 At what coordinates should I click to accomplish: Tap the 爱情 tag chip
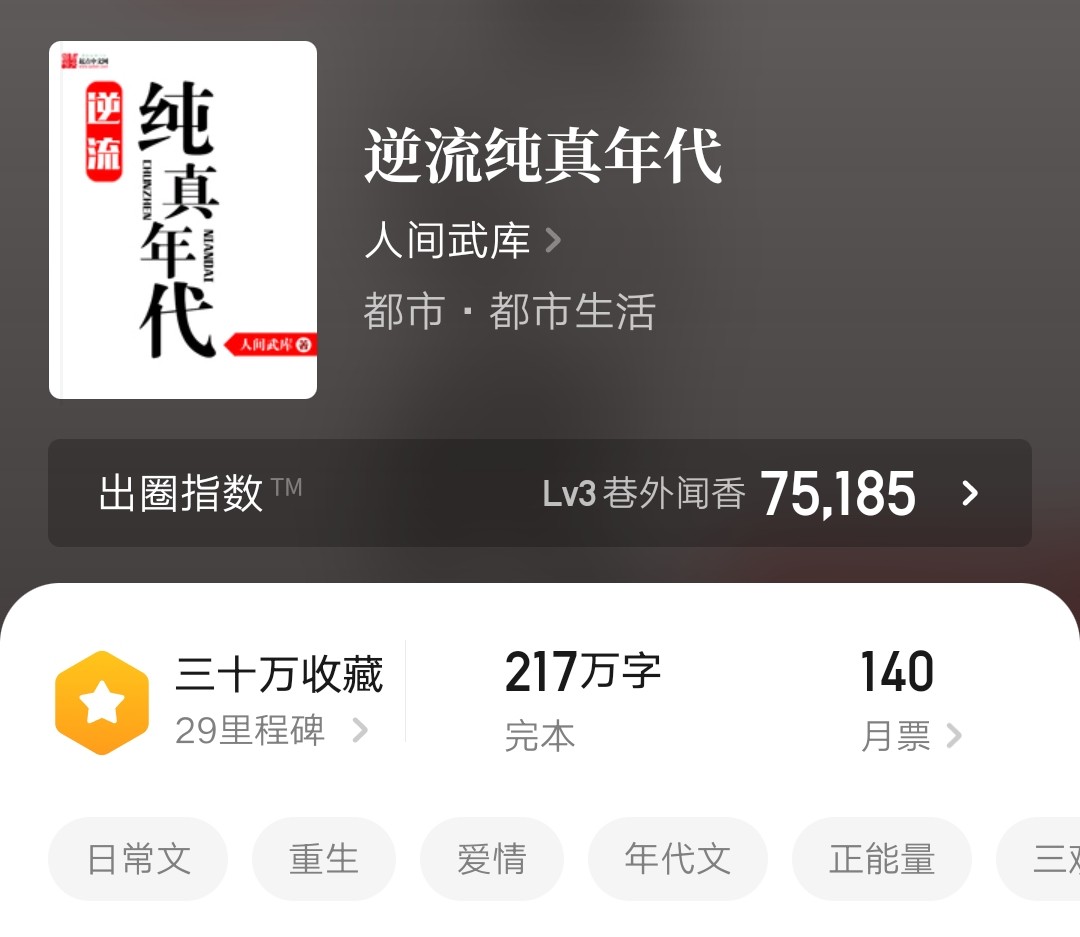click(491, 859)
